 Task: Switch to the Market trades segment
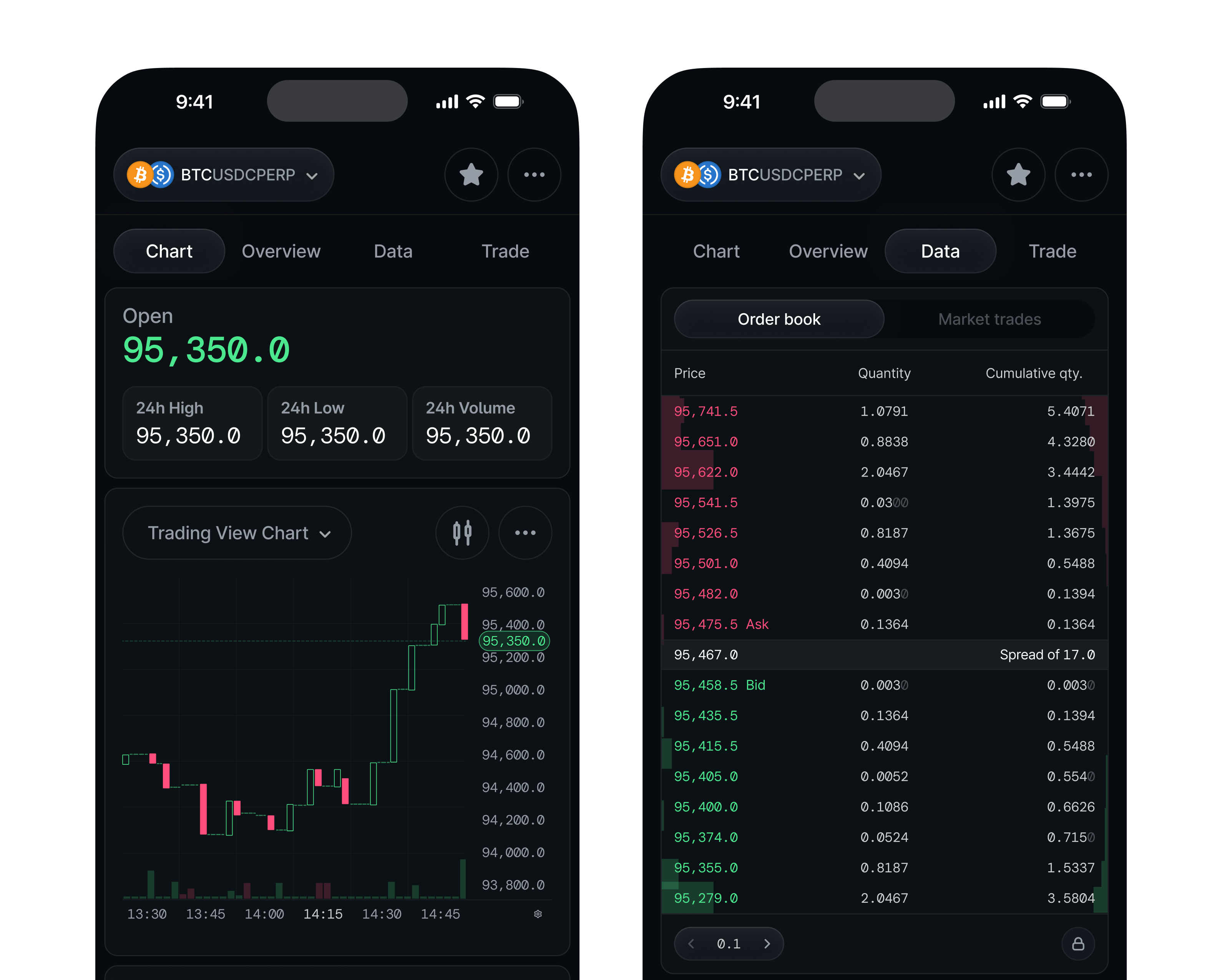tap(989, 319)
